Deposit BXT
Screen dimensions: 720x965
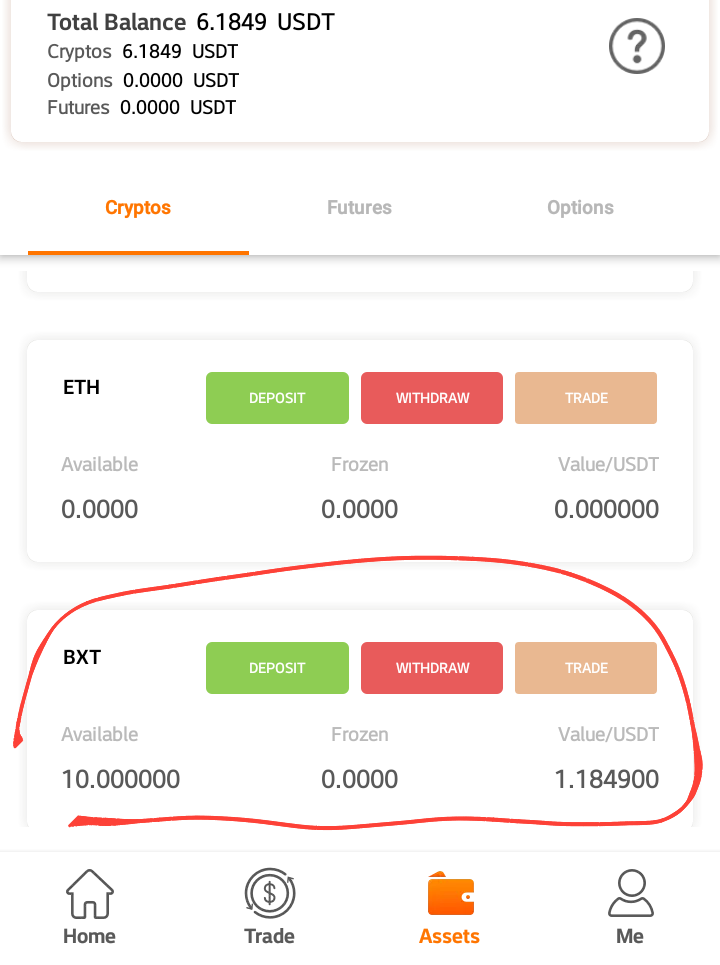pos(277,668)
